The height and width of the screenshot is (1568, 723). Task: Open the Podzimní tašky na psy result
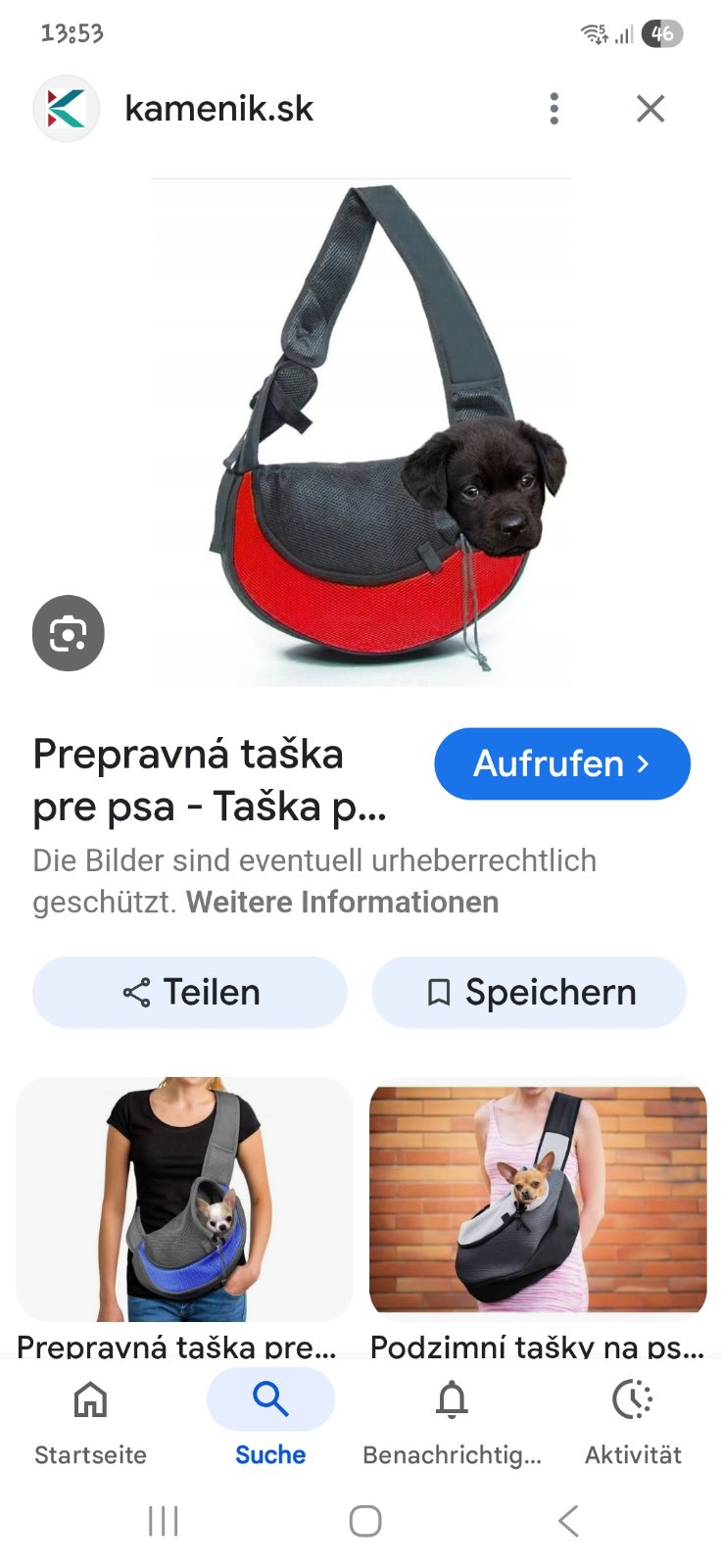coord(538,1200)
